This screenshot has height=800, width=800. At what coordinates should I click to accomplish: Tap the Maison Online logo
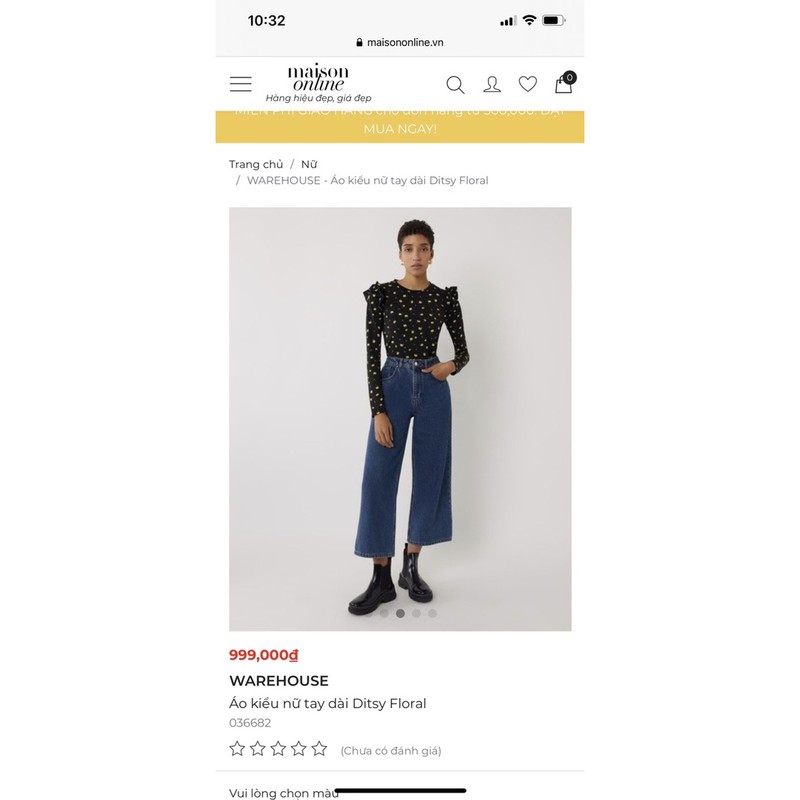coord(318,83)
